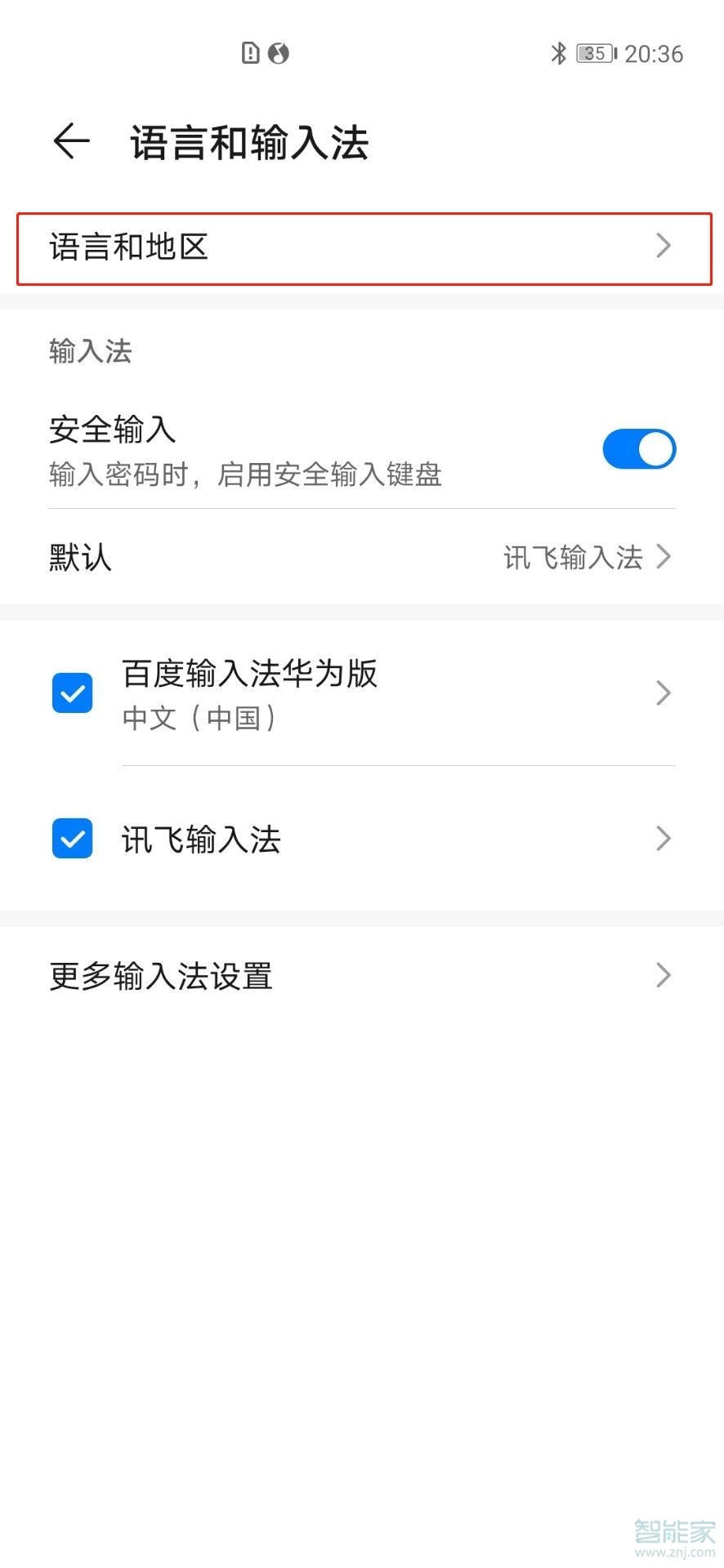This screenshot has height=1568, width=724.
Task: Expand the 语言和地区 chevron
Action: (x=664, y=247)
